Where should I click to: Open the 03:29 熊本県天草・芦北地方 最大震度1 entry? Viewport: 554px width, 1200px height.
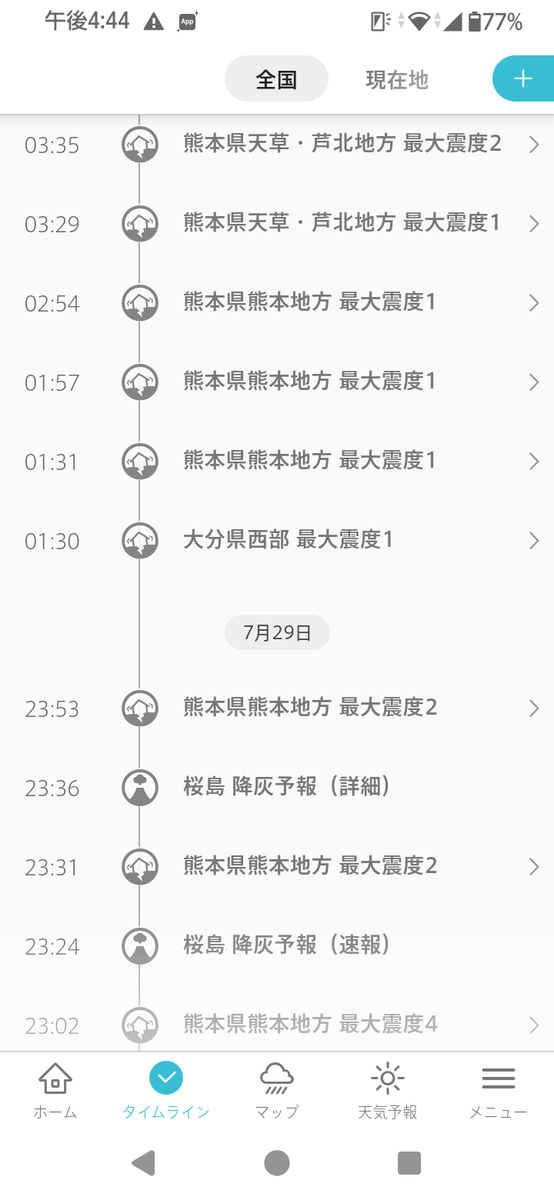(277, 223)
